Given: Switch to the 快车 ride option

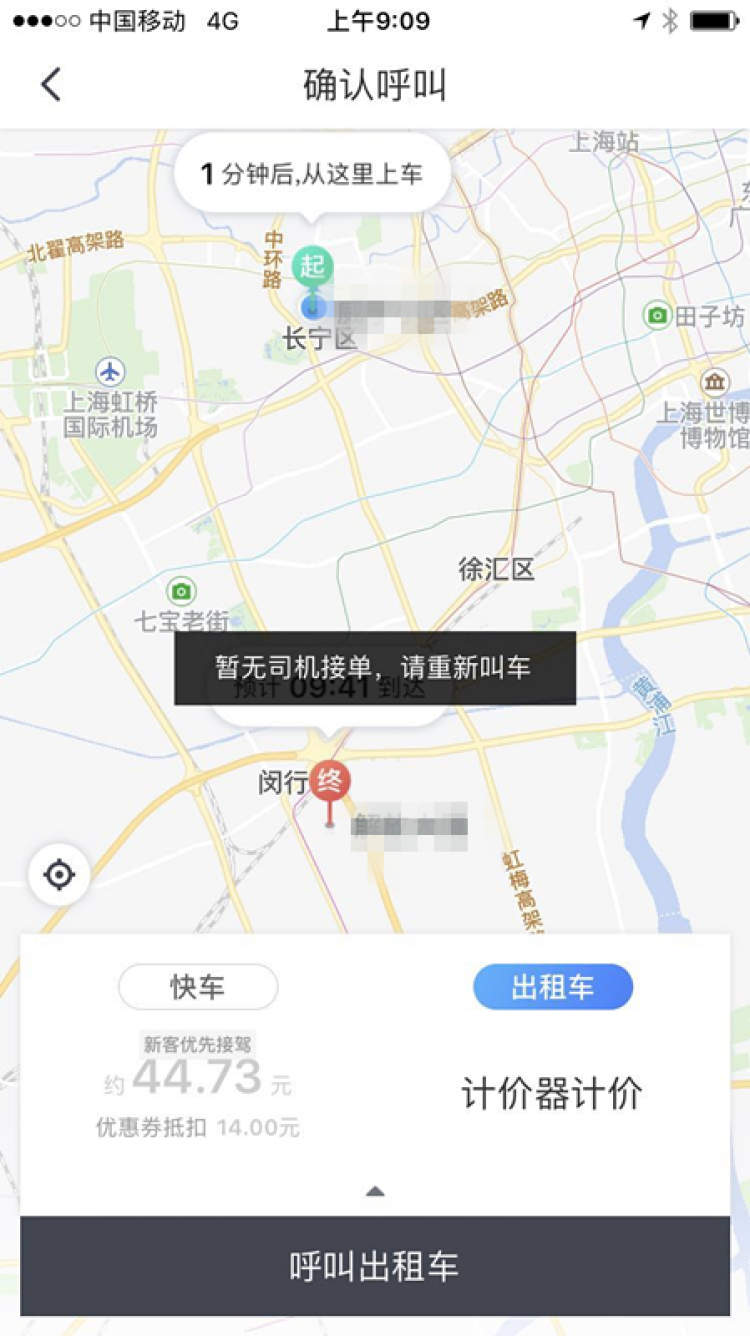Looking at the screenshot, I should point(198,987).
